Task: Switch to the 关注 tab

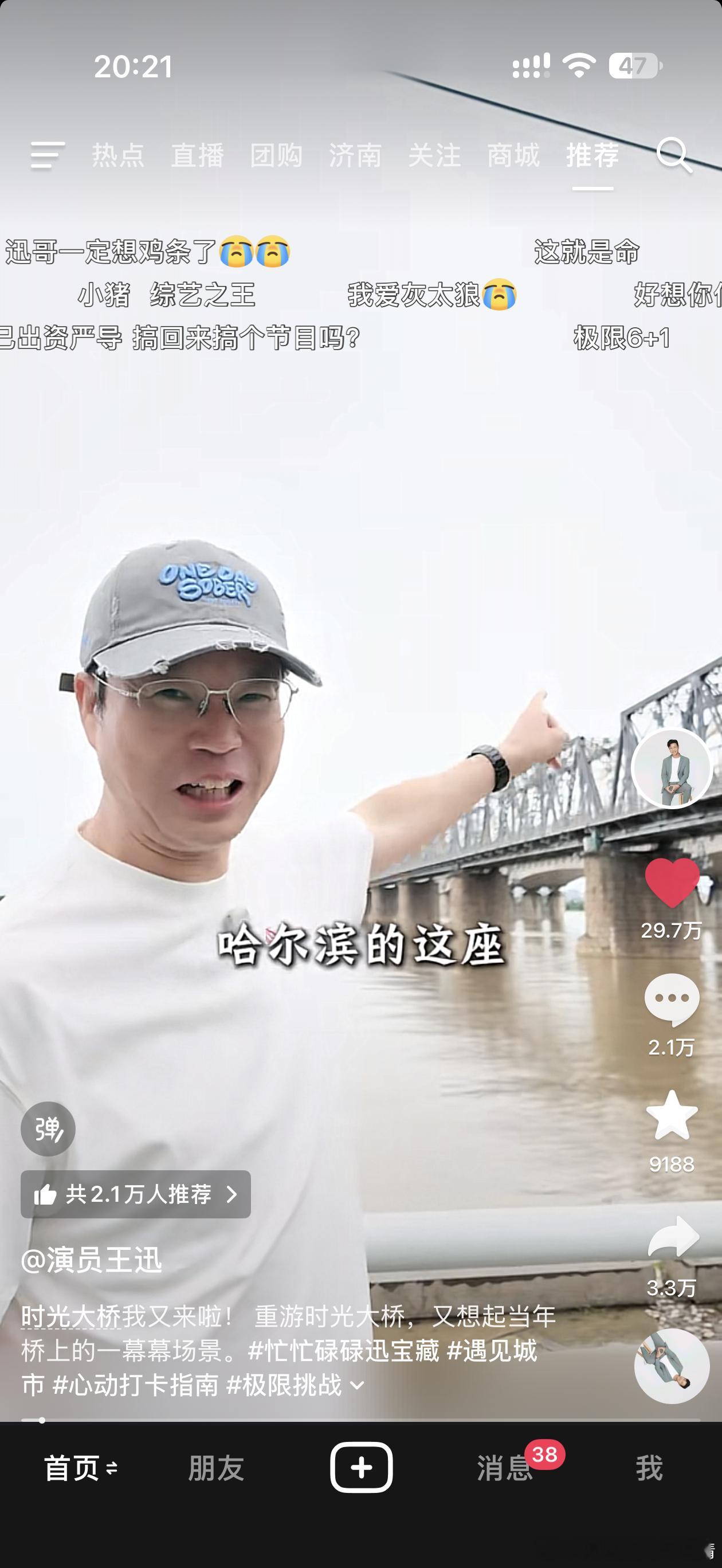Action: point(435,155)
